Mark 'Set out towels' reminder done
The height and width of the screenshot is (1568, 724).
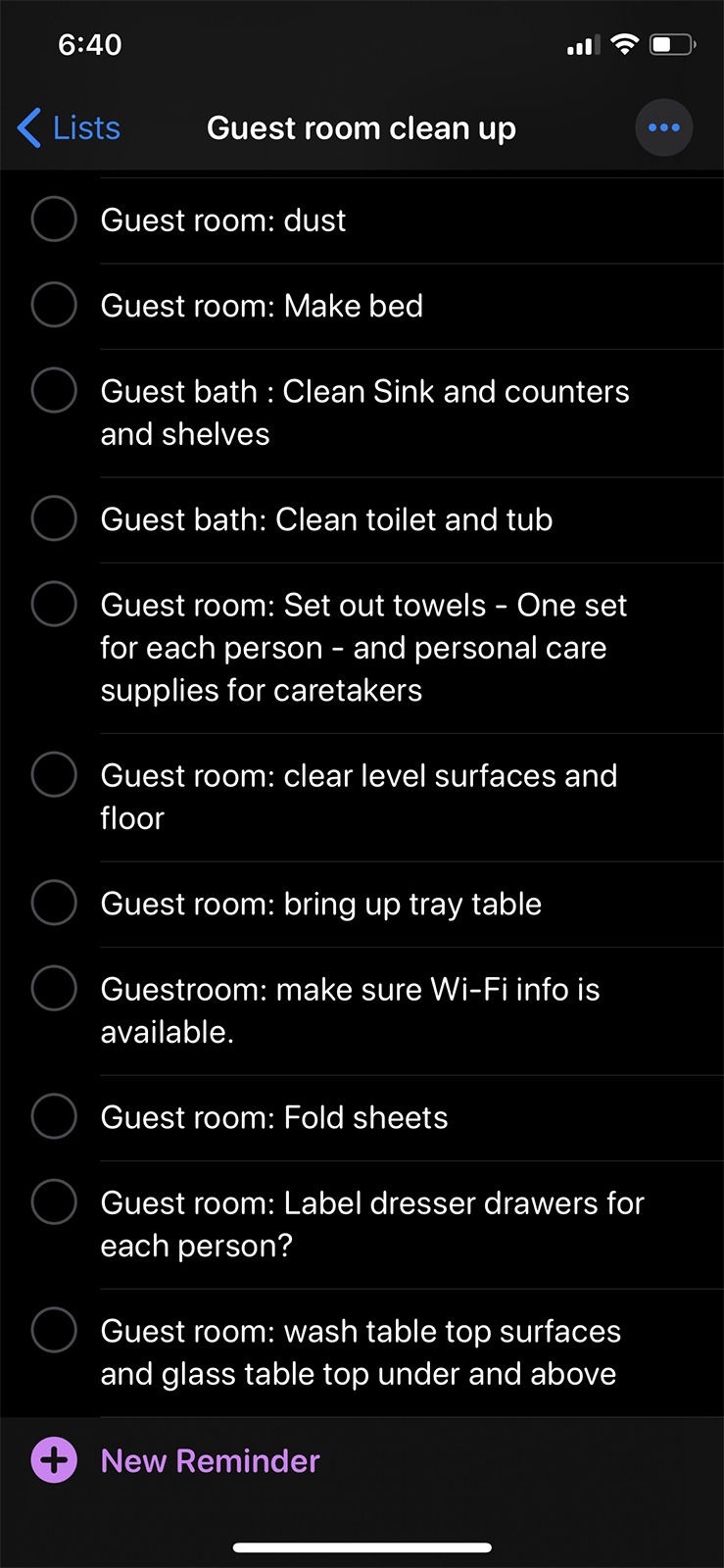[54, 605]
